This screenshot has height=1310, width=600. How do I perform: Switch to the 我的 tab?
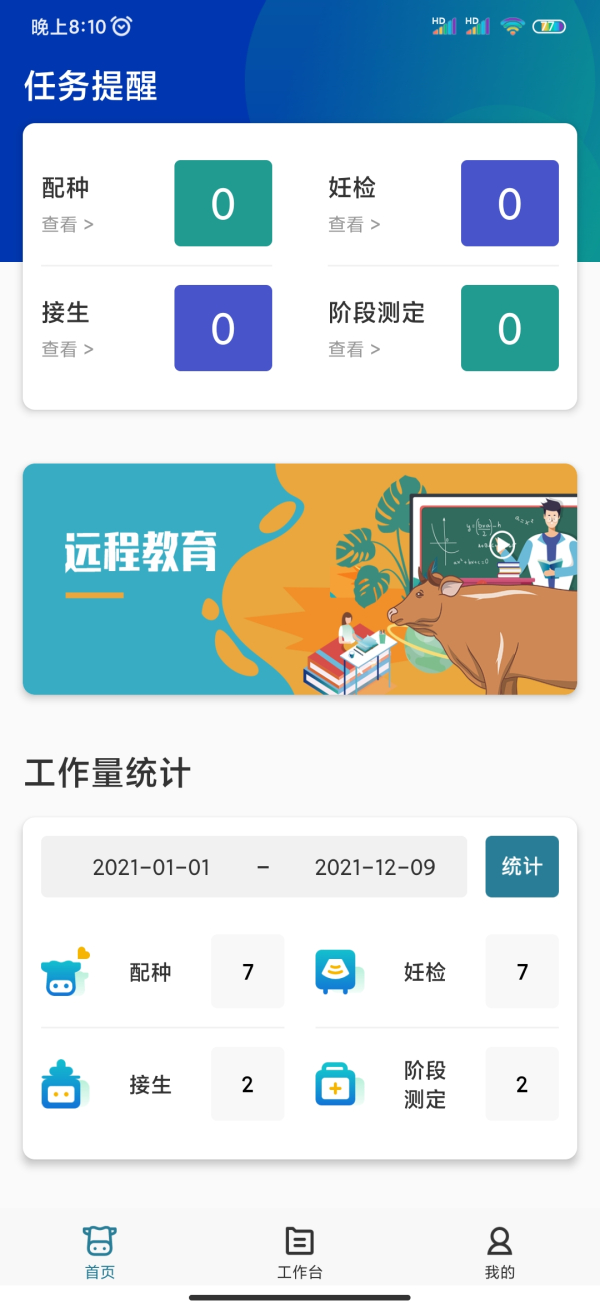pos(500,1252)
